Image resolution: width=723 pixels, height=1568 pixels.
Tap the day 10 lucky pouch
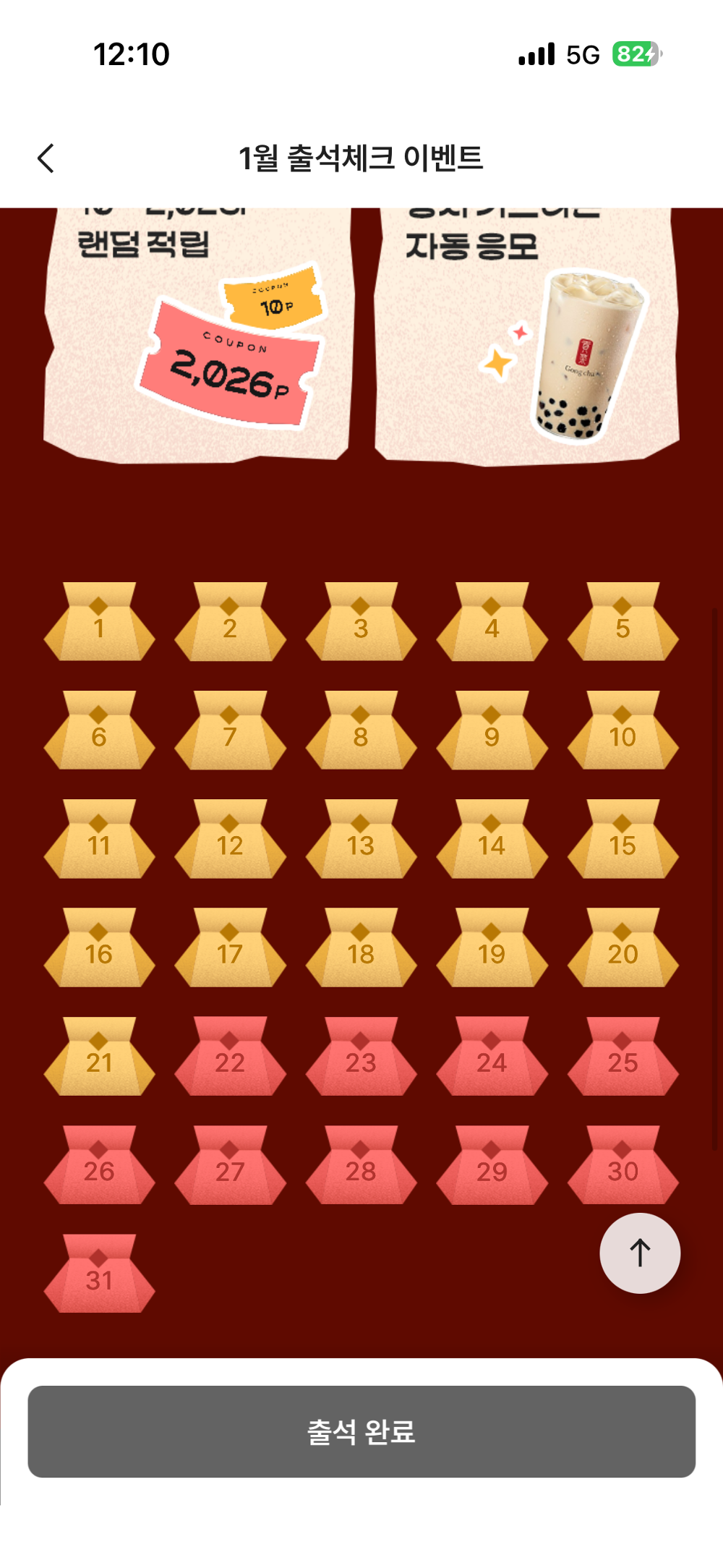pyautogui.click(x=623, y=731)
